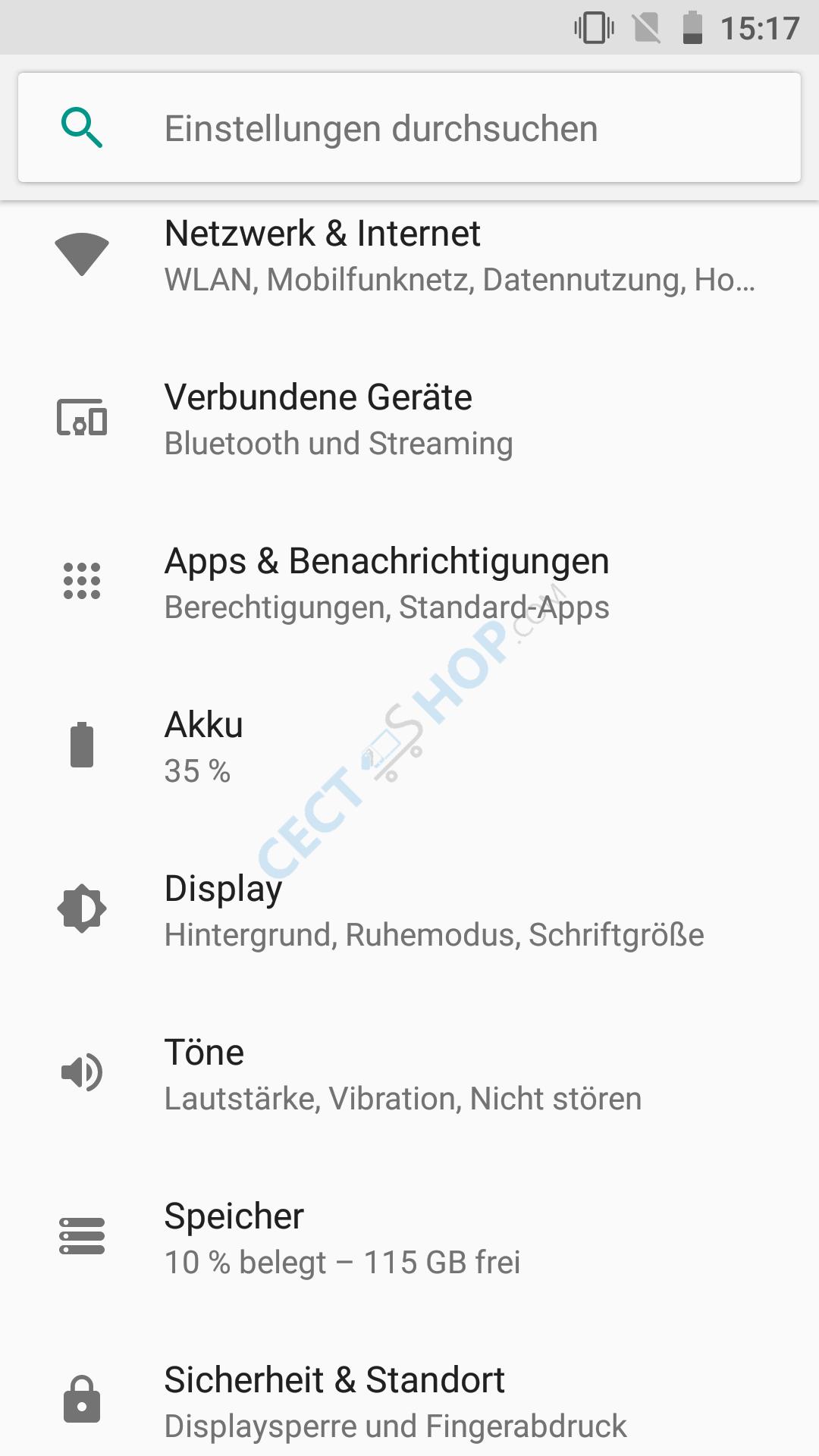Open Verbundene Geräte settings

(409, 419)
